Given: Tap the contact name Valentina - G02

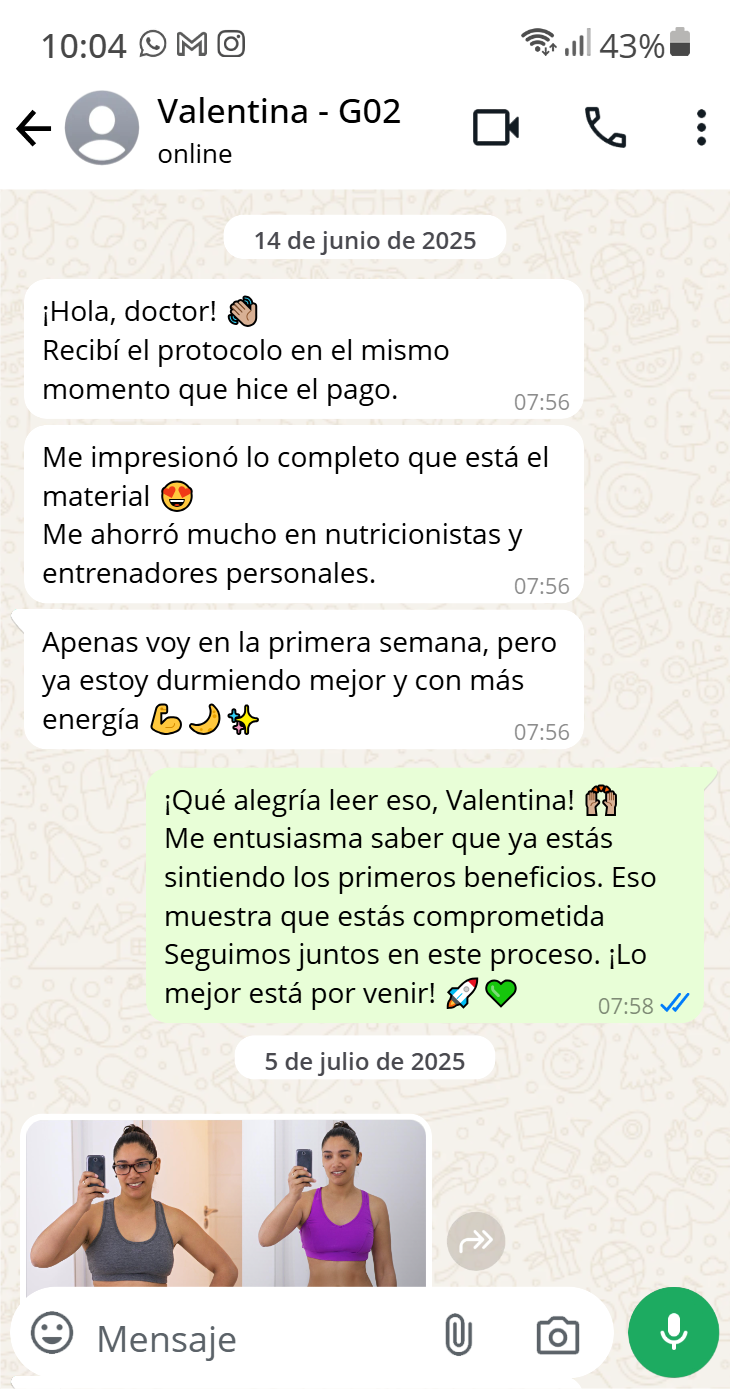Looking at the screenshot, I should (278, 112).
